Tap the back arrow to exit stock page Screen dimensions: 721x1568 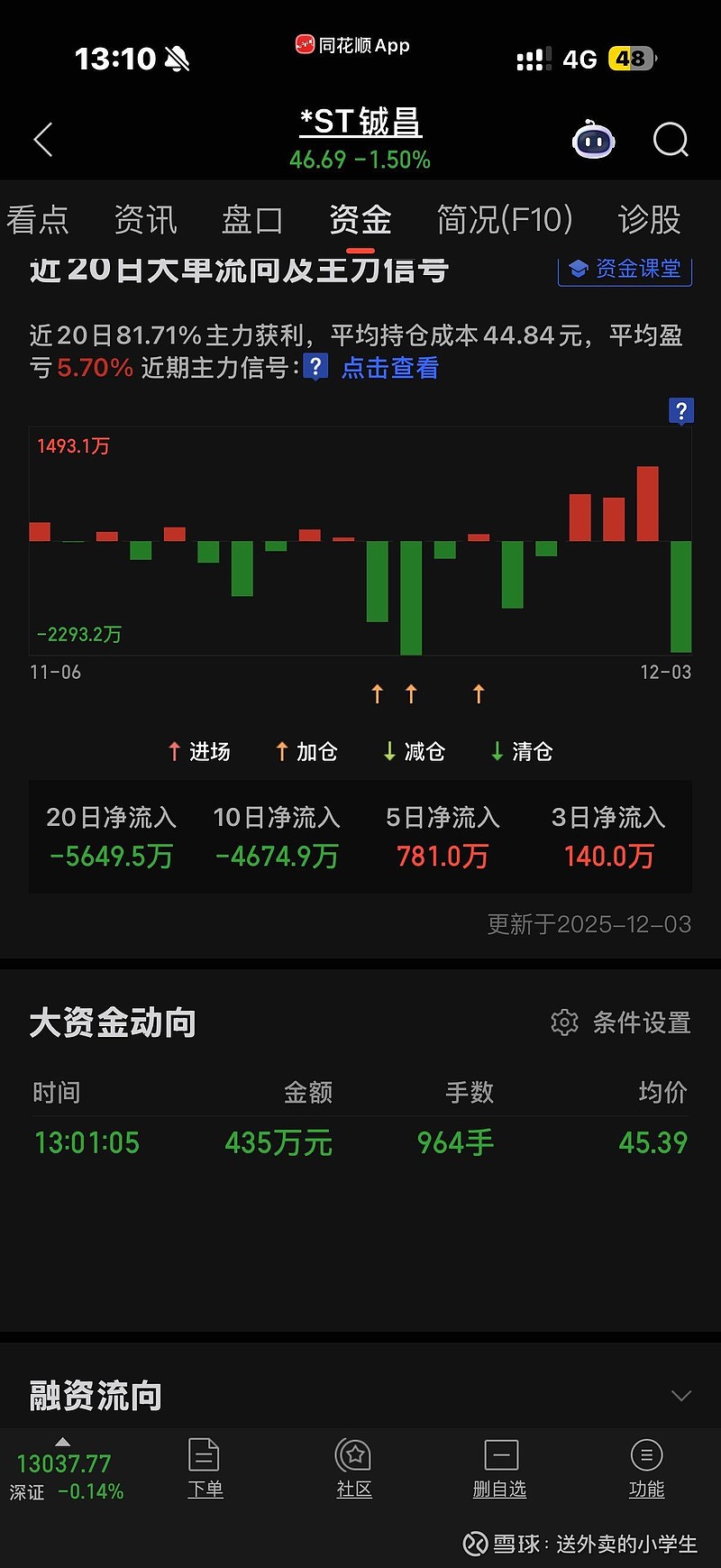coord(42,140)
